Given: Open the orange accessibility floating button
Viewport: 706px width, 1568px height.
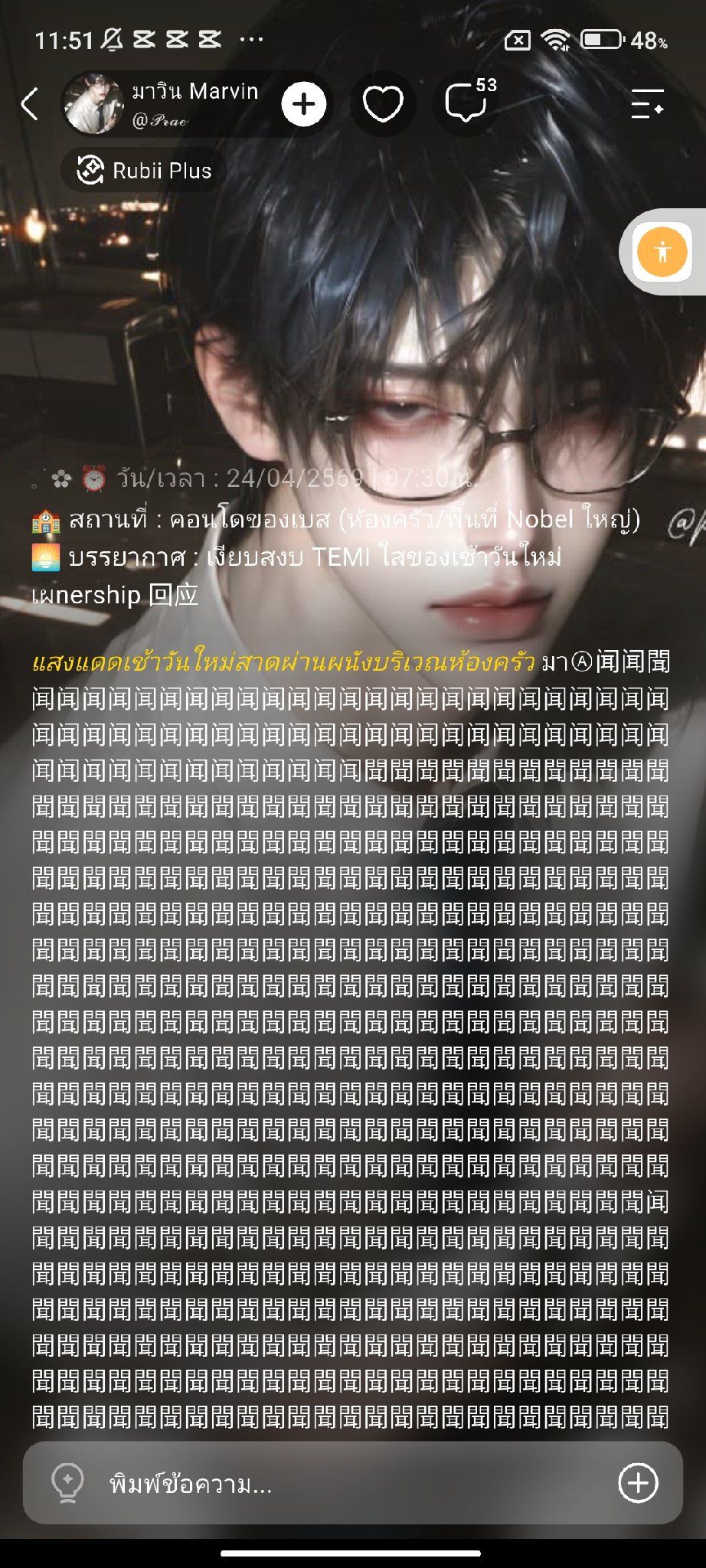Looking at the screenshot, I should click(x=662, y=251).
